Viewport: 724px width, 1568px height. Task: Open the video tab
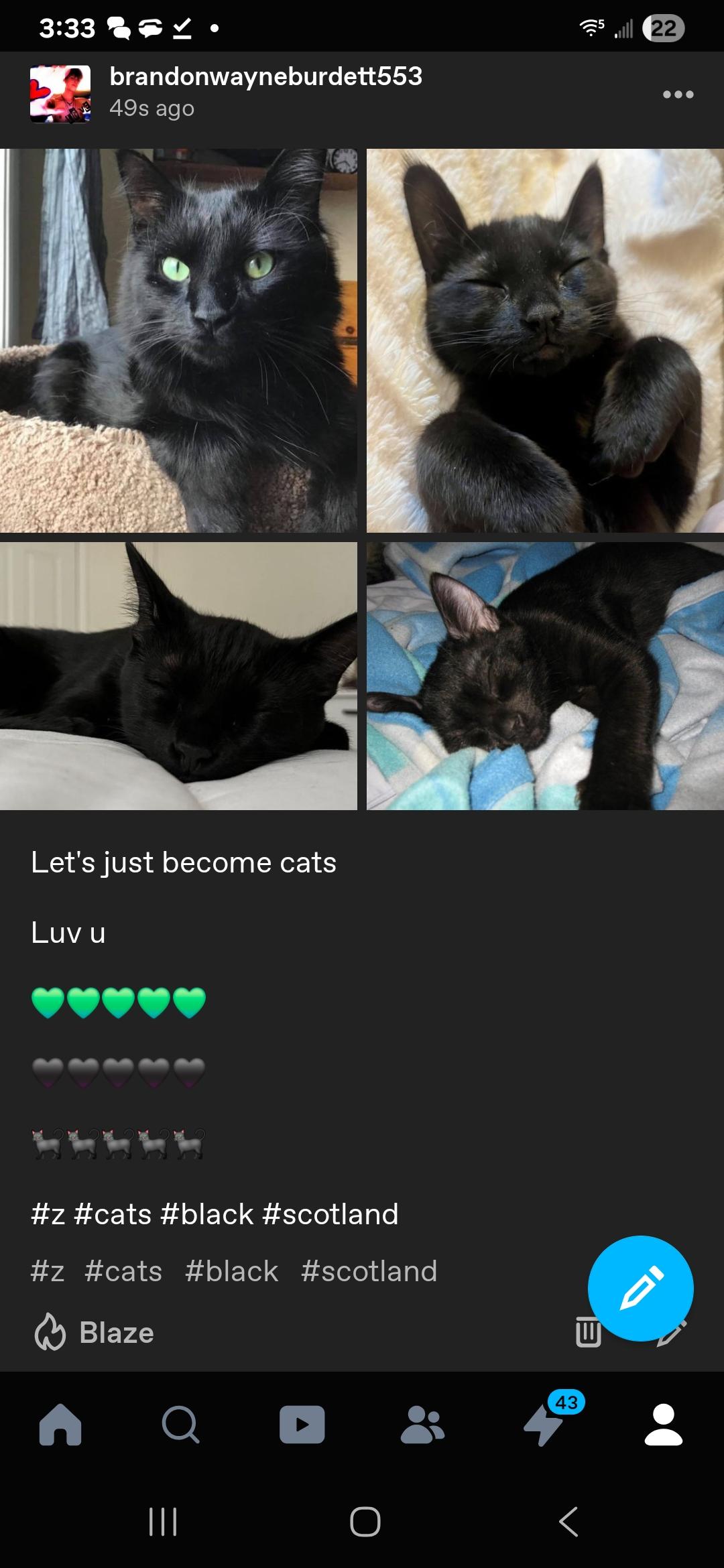pos(302,1424)
